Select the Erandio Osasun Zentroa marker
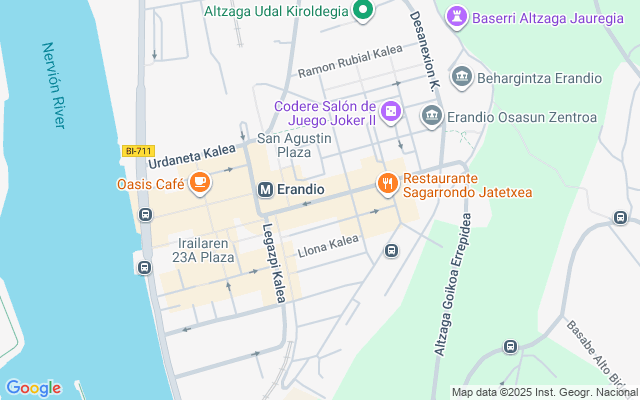The height and width of the screenshot is (400, 640). click(432, 117)
